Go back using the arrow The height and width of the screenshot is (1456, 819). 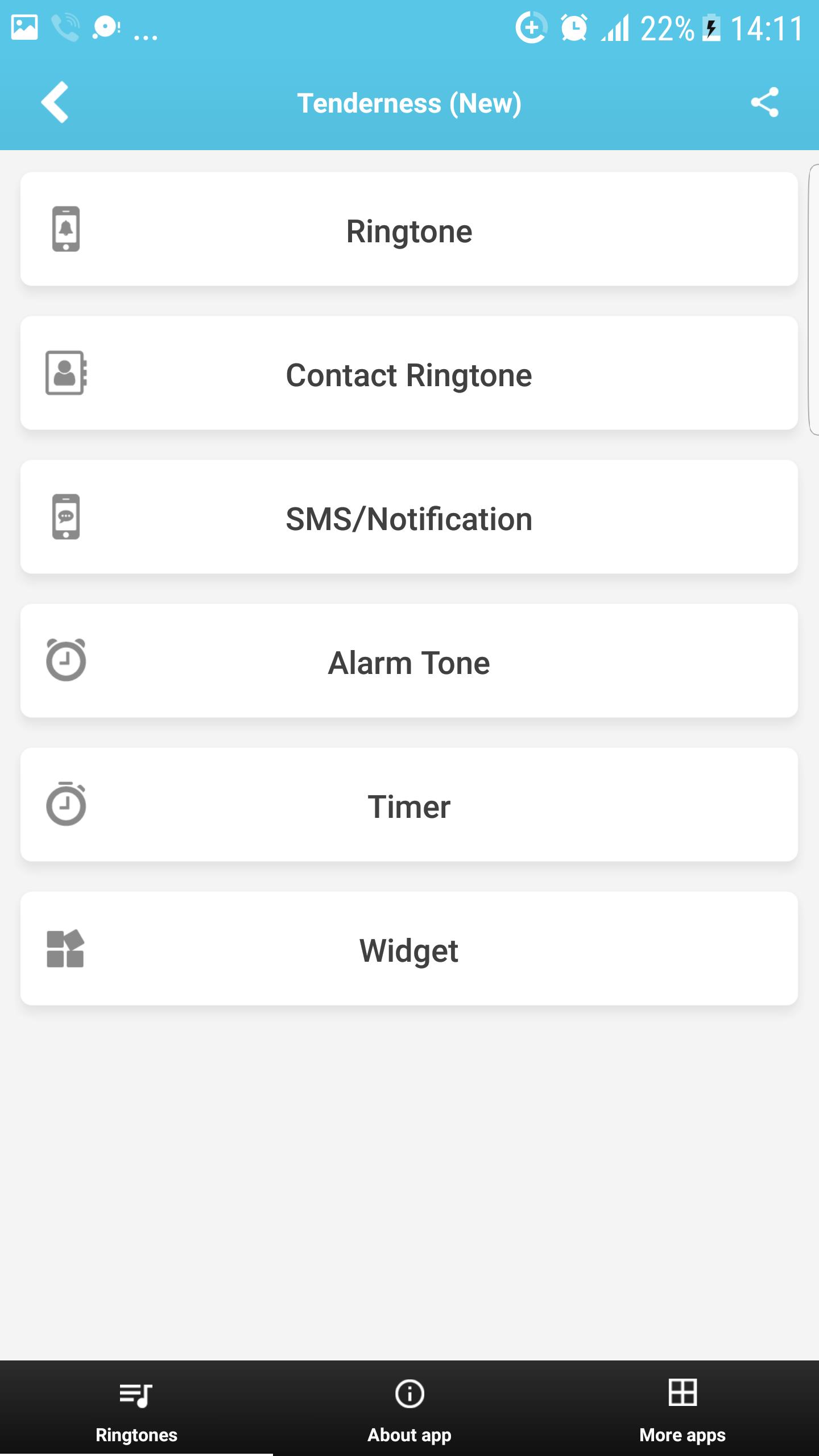55,102
